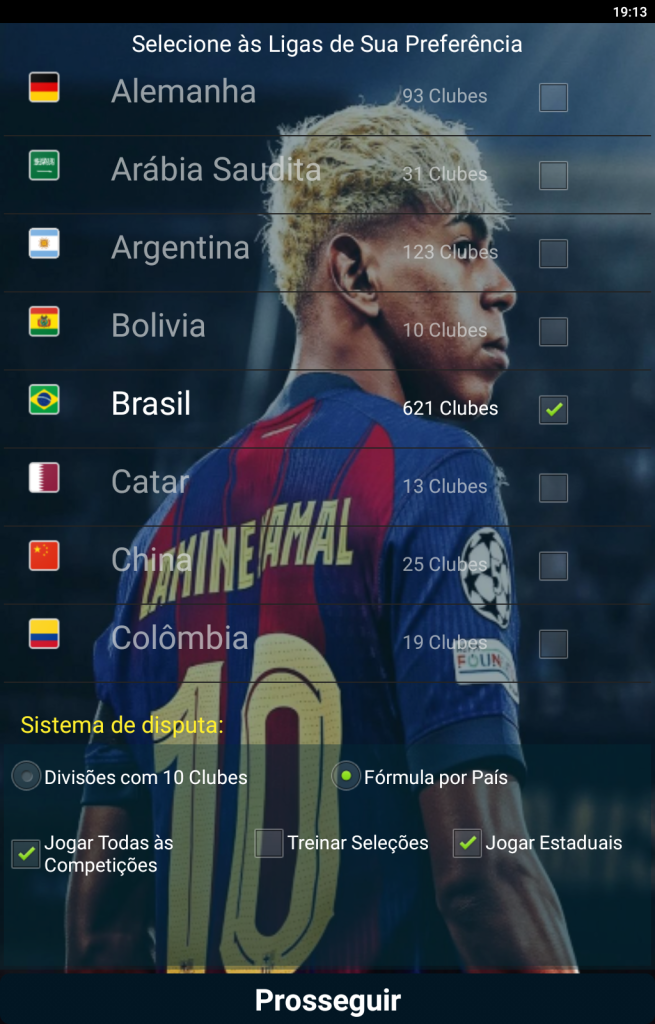Check the Catar league checkbox

[553, 487]
